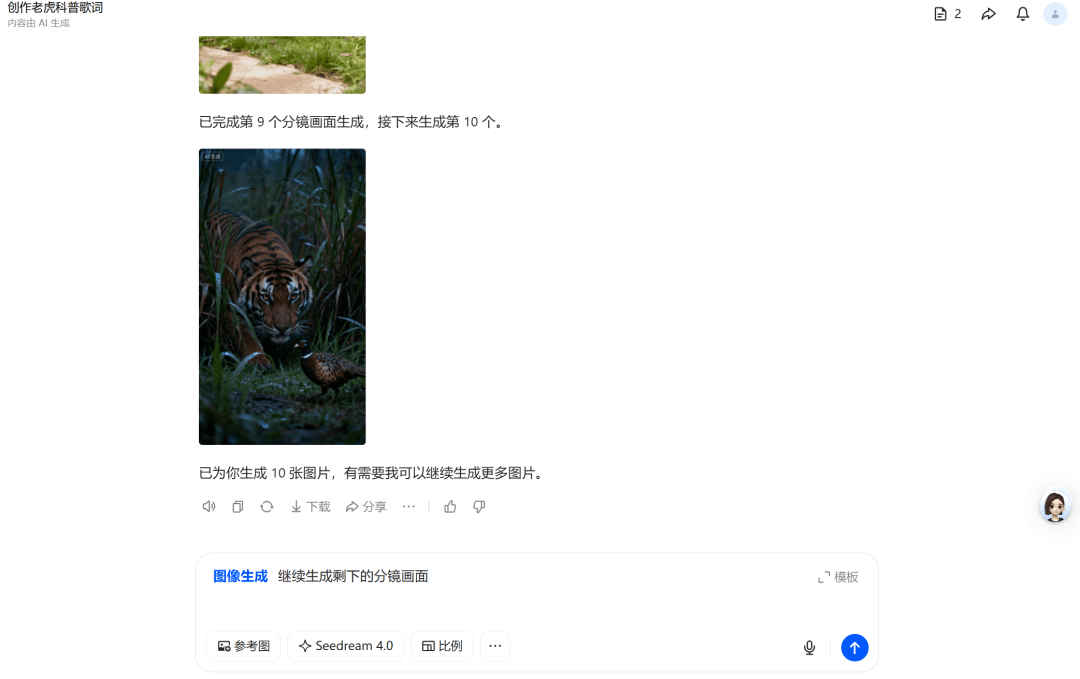1080x679 pixels.
Task: Open the profile avatar
Action: (1055, 14)
